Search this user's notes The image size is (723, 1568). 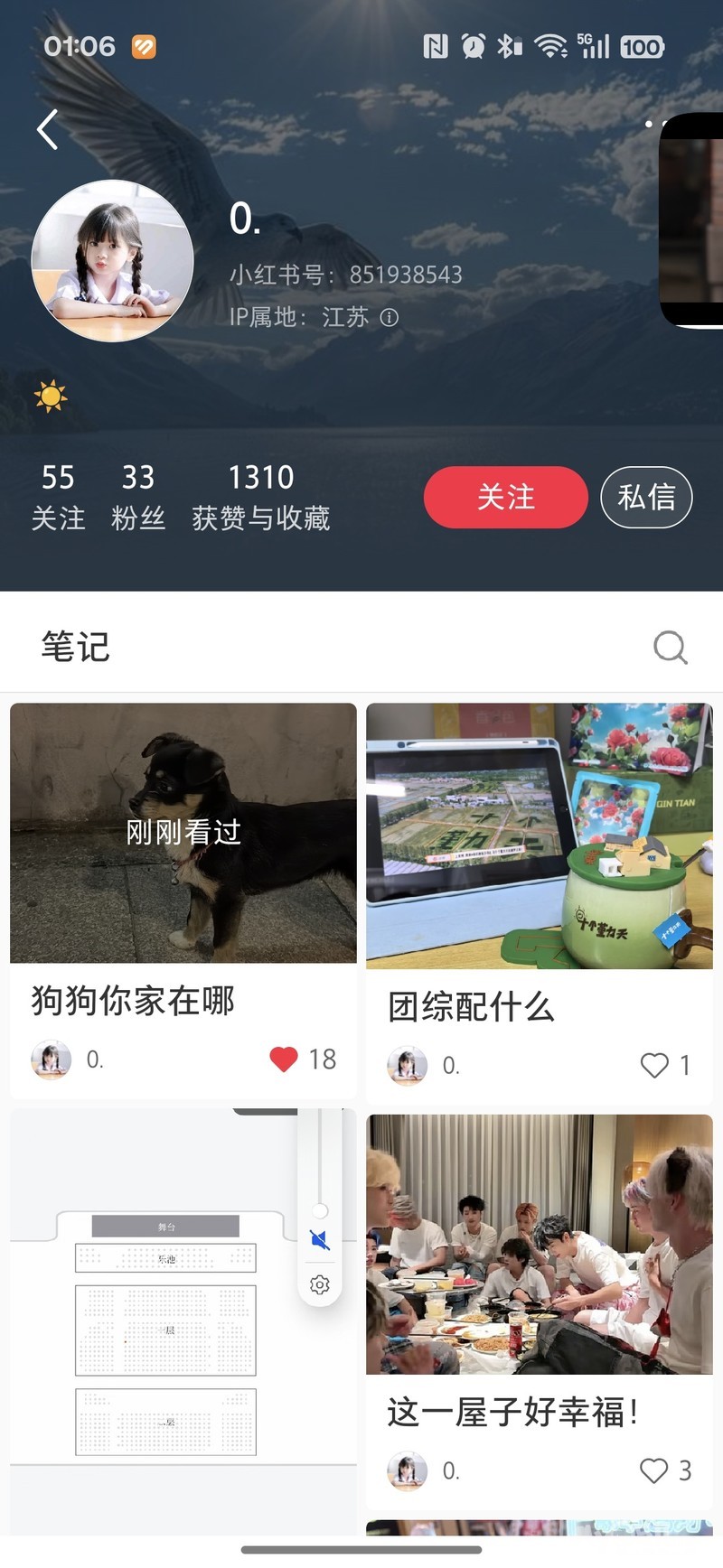[x=670, y=647]
